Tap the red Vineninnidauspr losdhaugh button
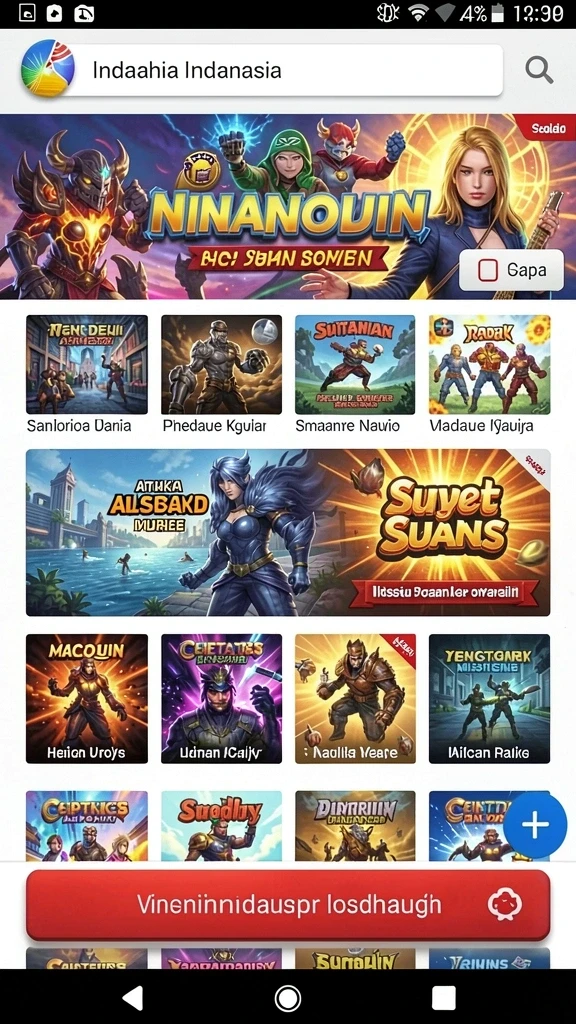This screenshot has height=1024, width=576. click(x=288, y=905)
